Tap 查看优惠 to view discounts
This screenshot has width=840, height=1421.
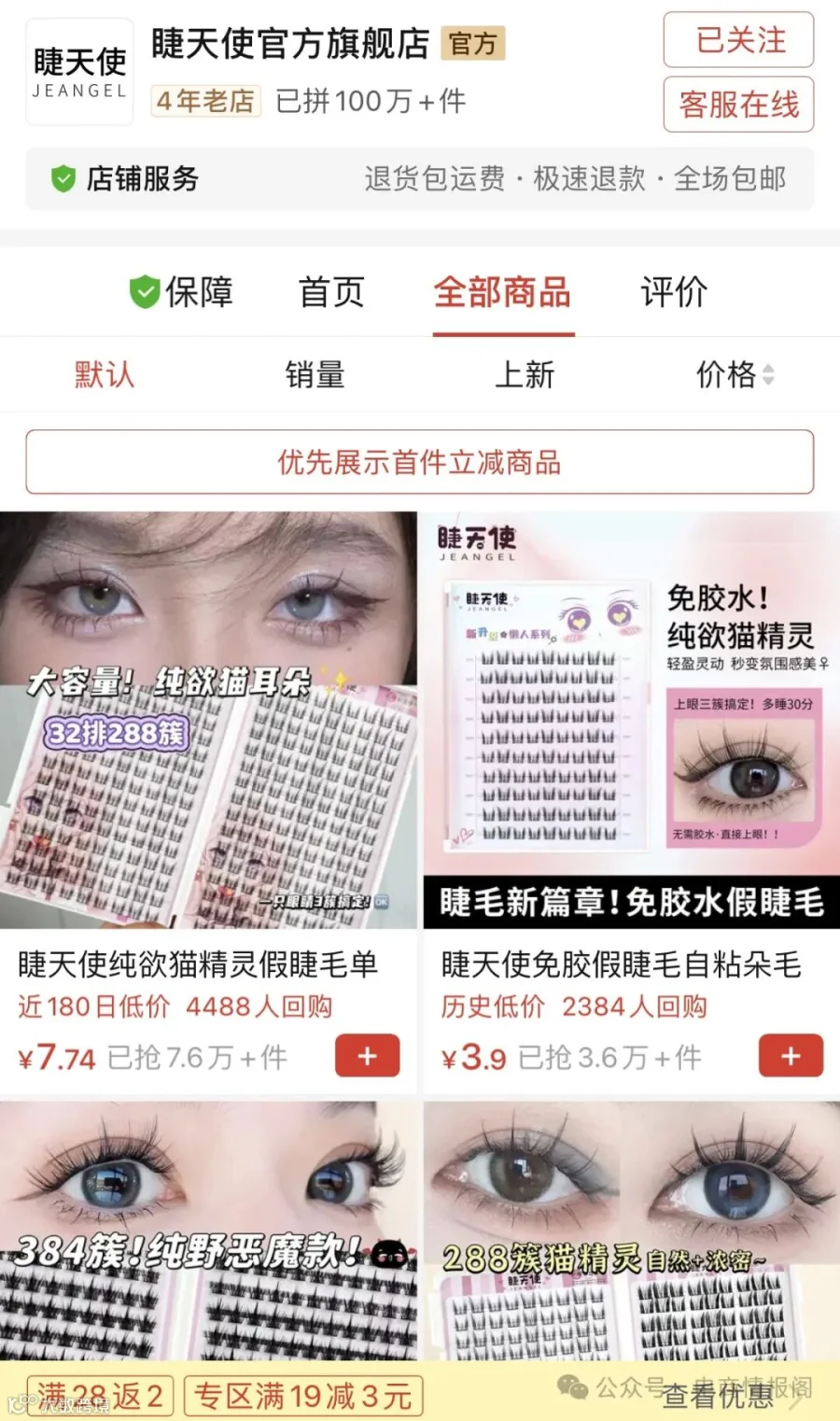tap(719, 1396)
